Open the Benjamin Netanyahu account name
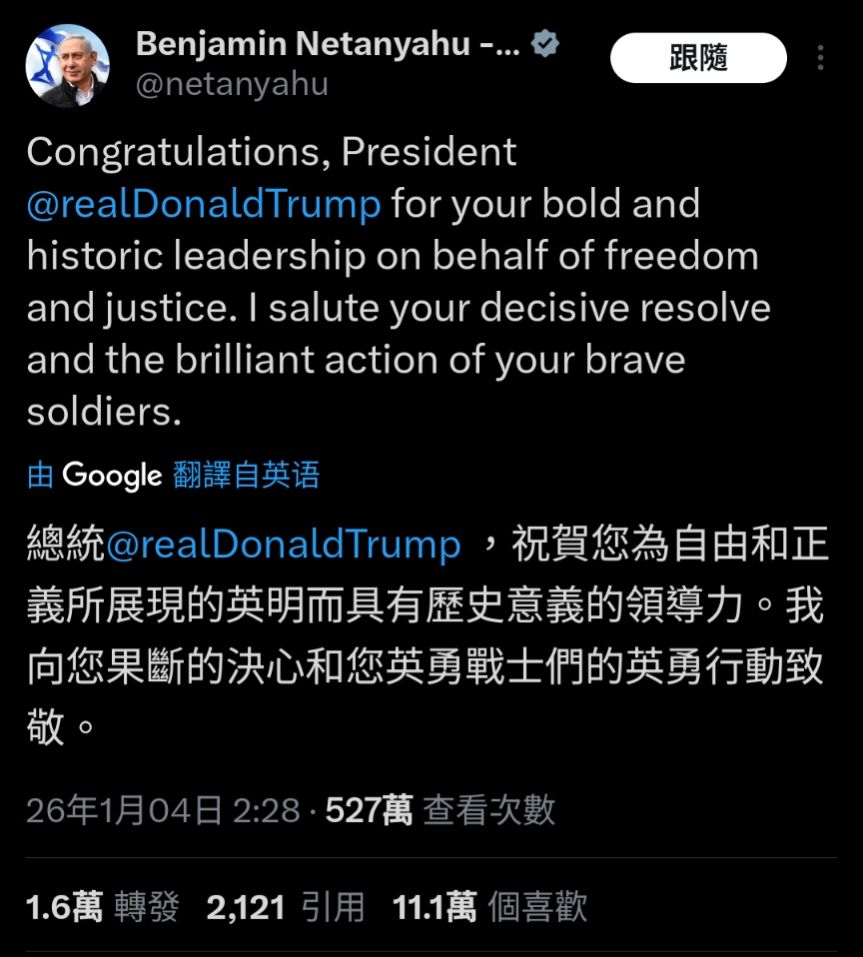Screen dimensions: 863x957 328,44
